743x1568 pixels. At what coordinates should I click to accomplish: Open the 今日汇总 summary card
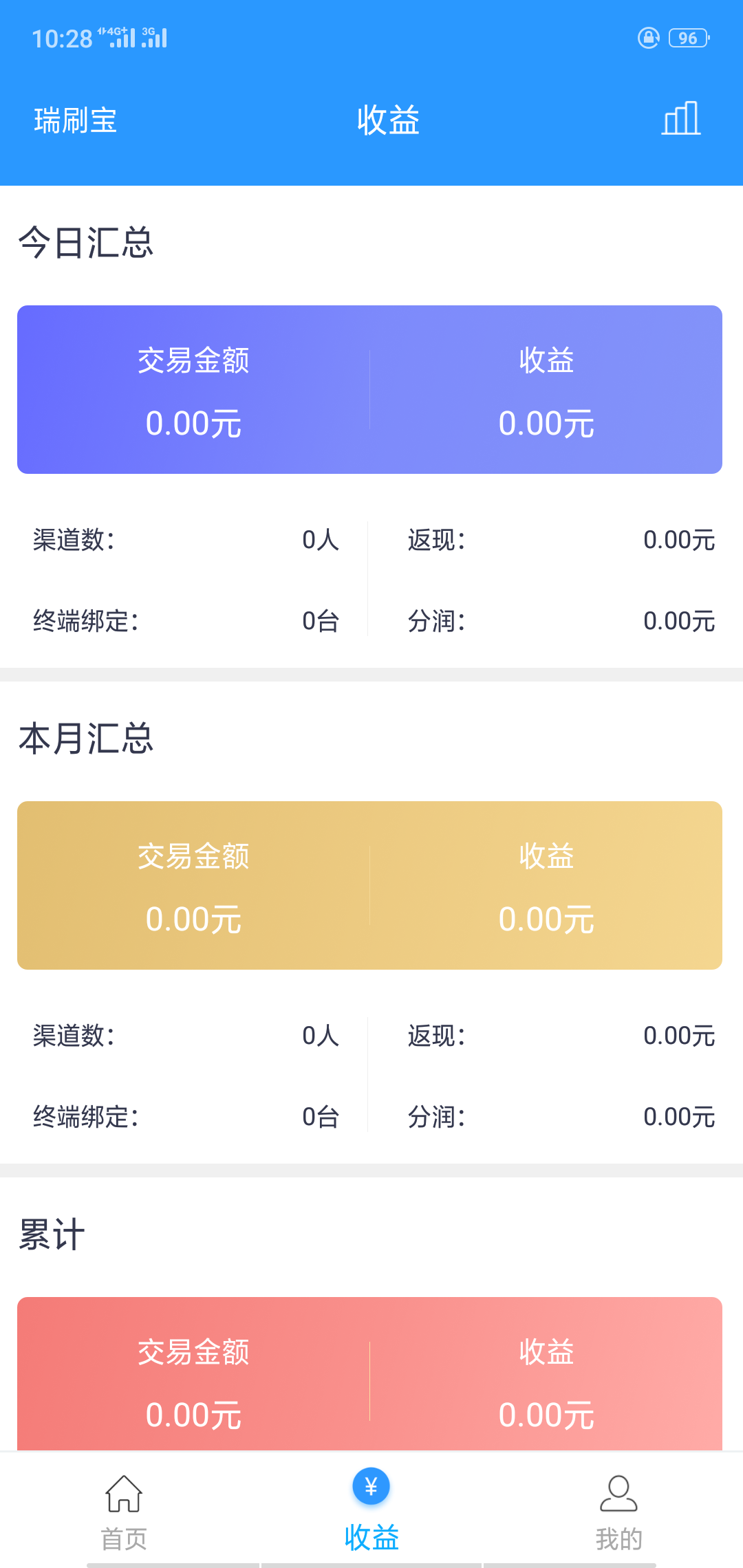[369, 389]
